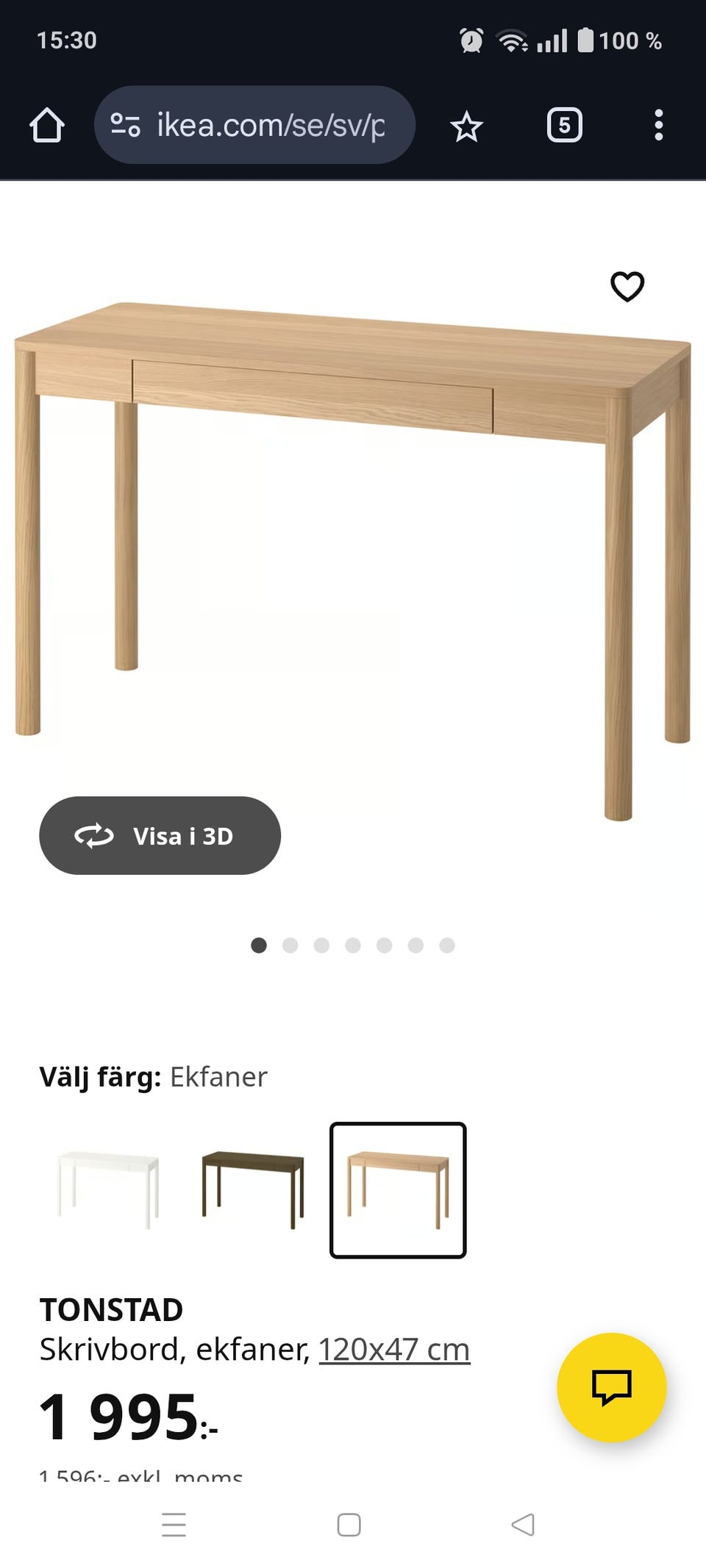
Task: Open the Visa i 3D view
Action: [x=160, y=836]
